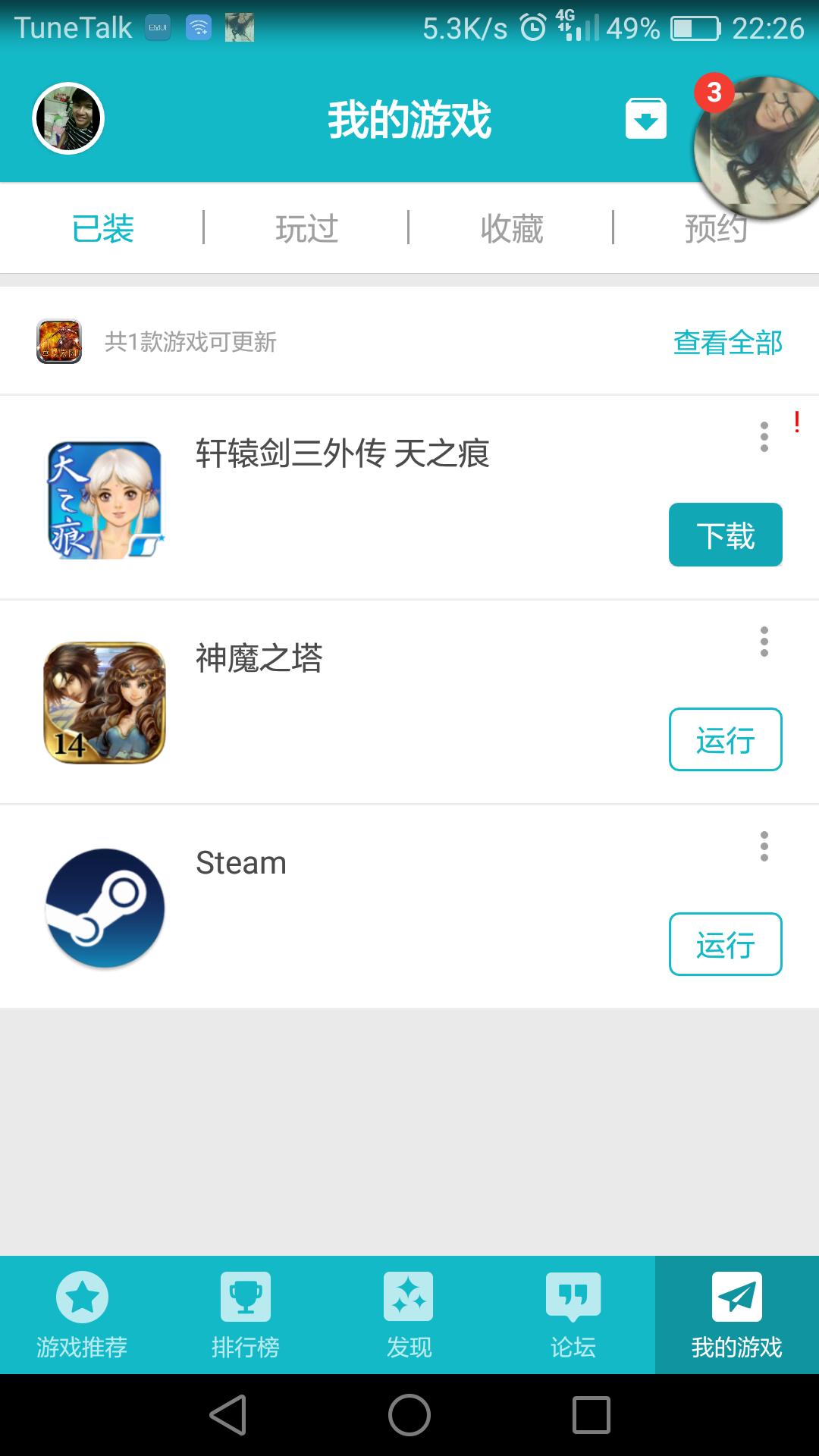Tap the 查看全部 link
The width and height of the screenshot is (819, 1456).
[x=726, y=343]
